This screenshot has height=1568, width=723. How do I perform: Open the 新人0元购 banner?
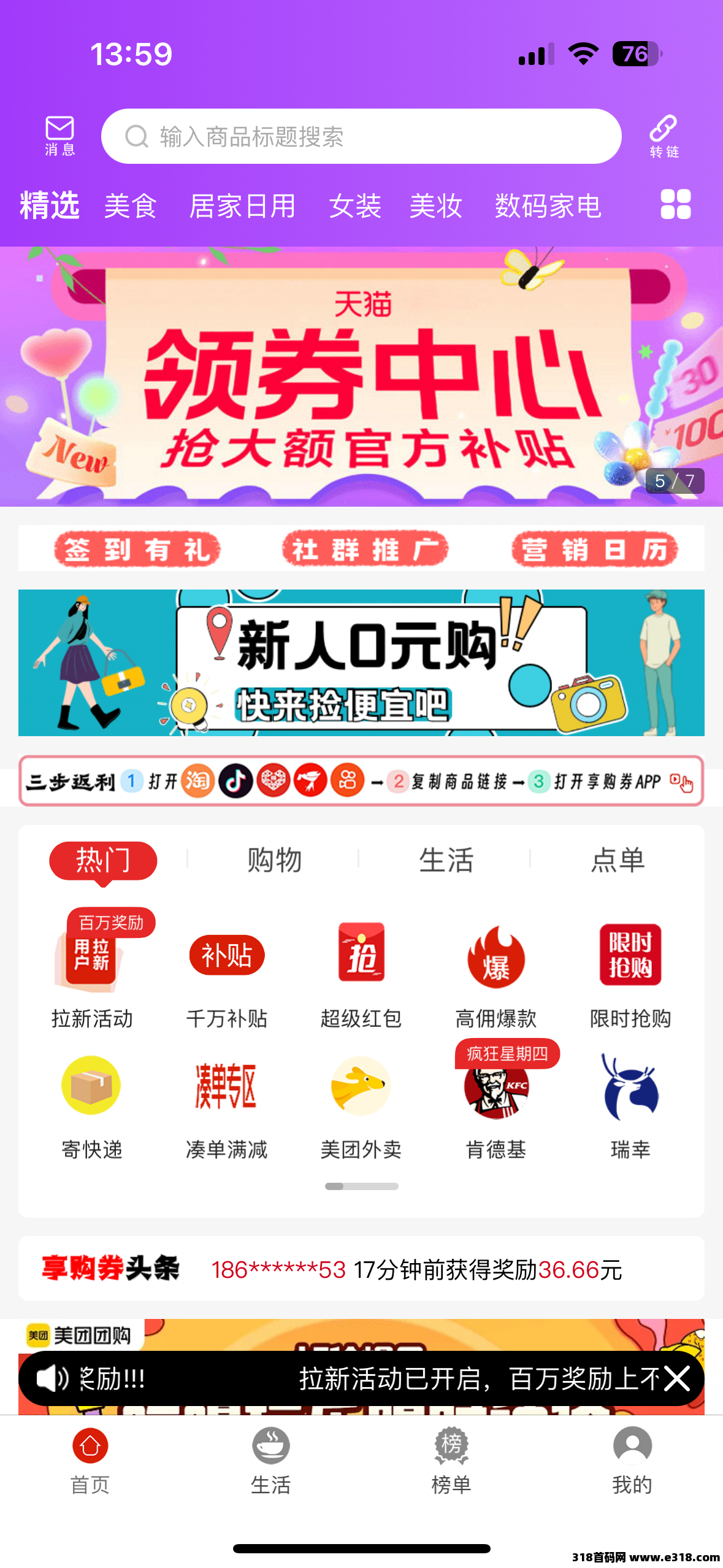[x=361, y=663]
